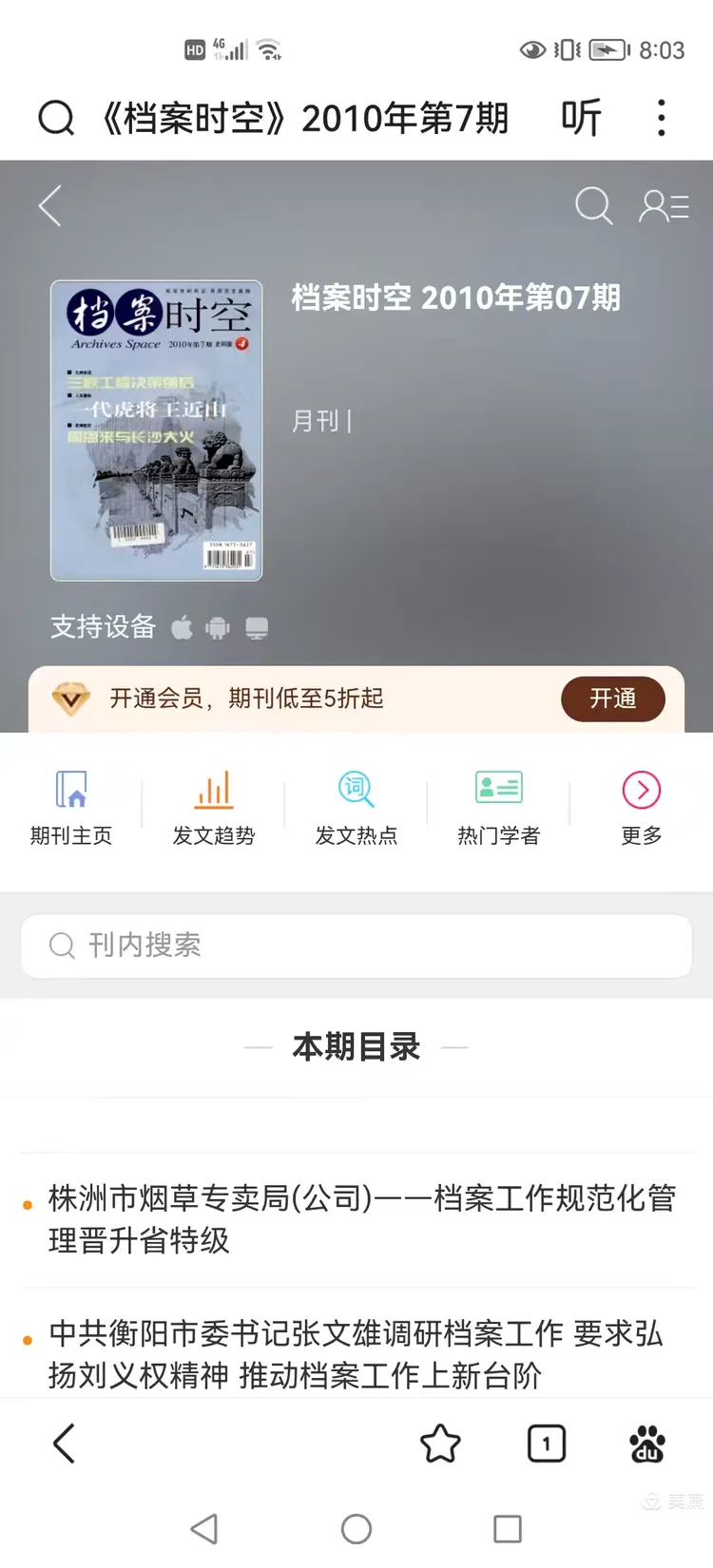713x1568 pixels.
Task: Bookmark this page with the star icon
Action: [x=440, y=1444]
